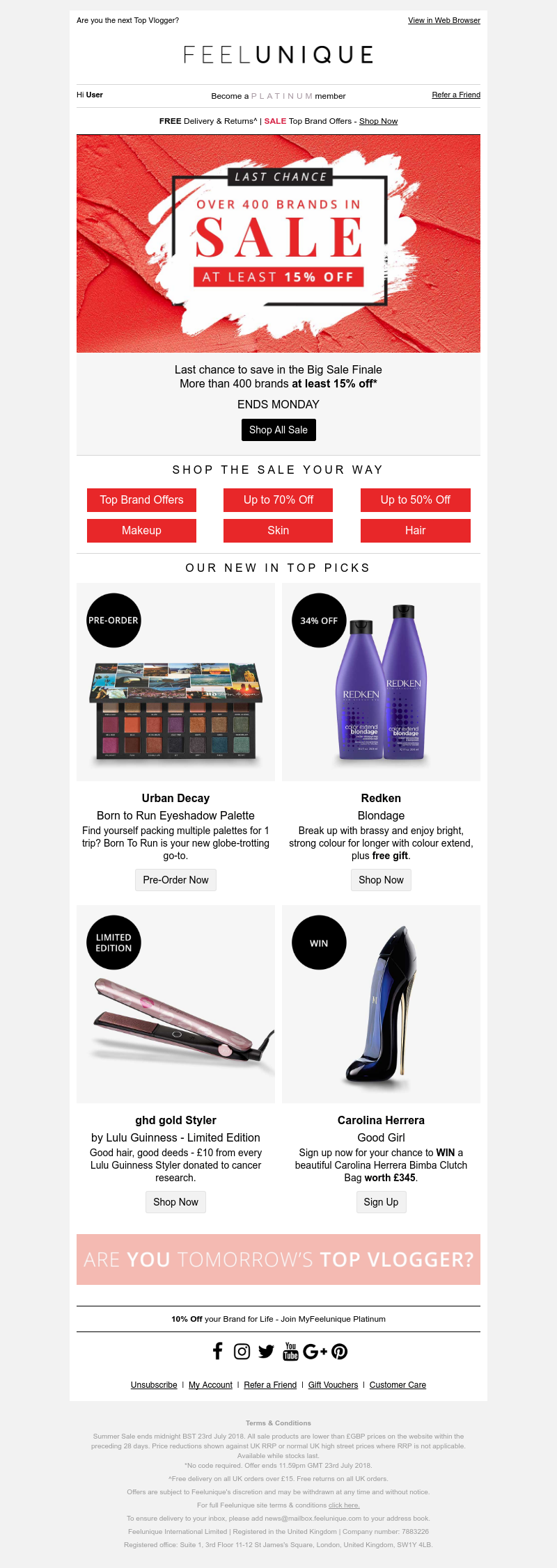Open View in Web Browser link

pyautogui.click(x=444, y=20)
